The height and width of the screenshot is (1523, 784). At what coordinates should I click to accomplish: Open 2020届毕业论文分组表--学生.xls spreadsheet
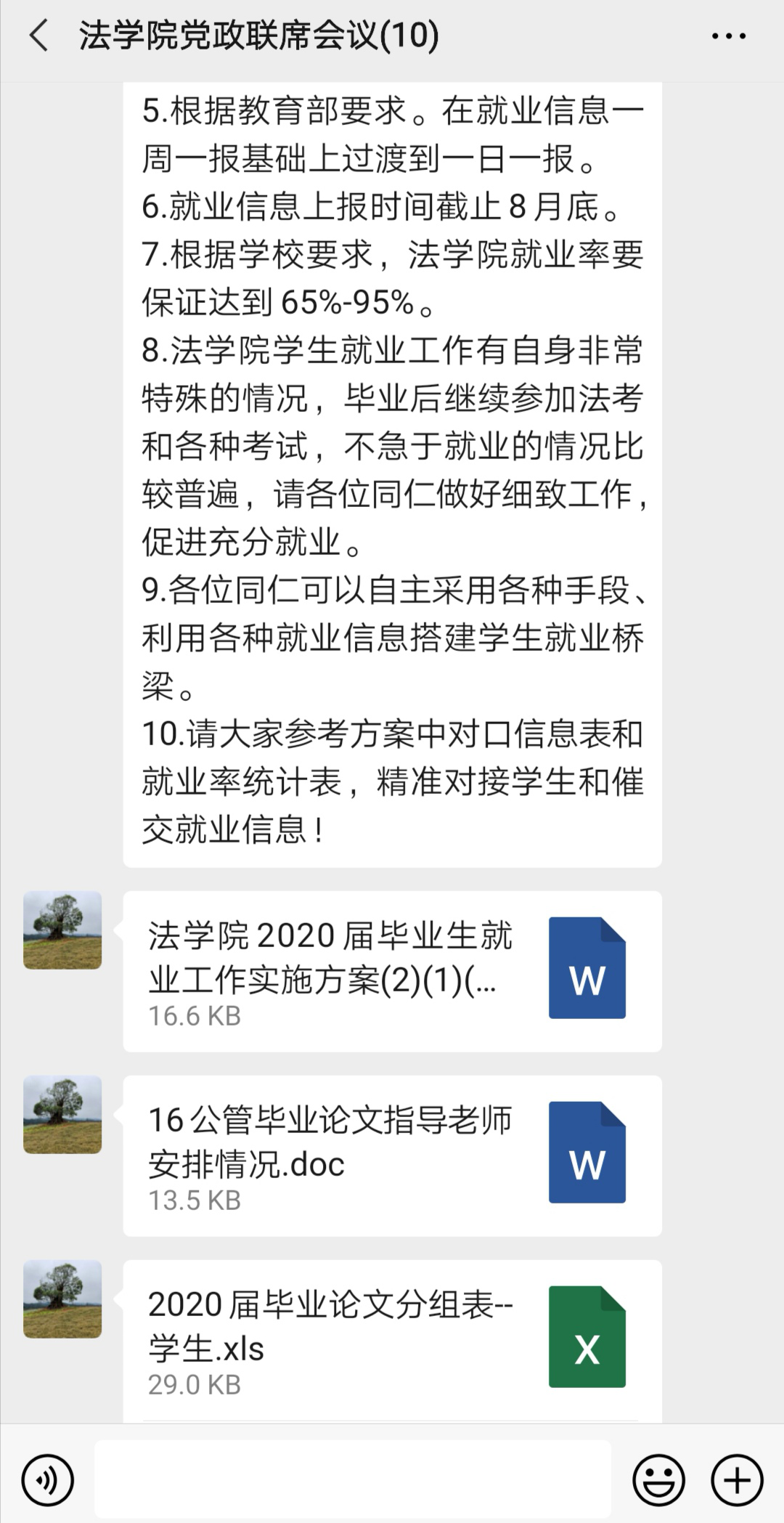(x=392, y=1340)
